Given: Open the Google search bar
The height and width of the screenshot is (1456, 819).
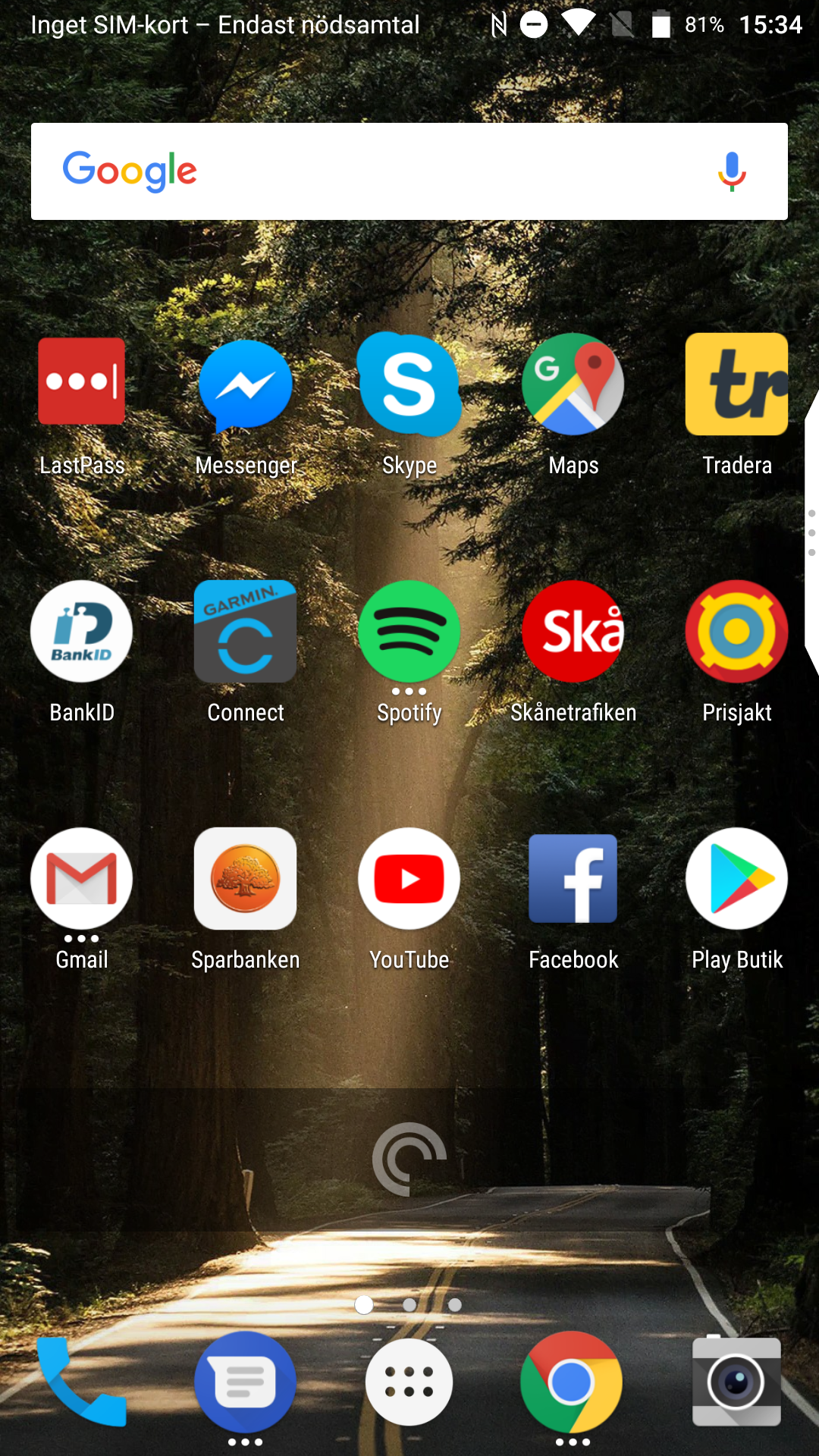Looking at the screenshot, I should click(379, 171).
